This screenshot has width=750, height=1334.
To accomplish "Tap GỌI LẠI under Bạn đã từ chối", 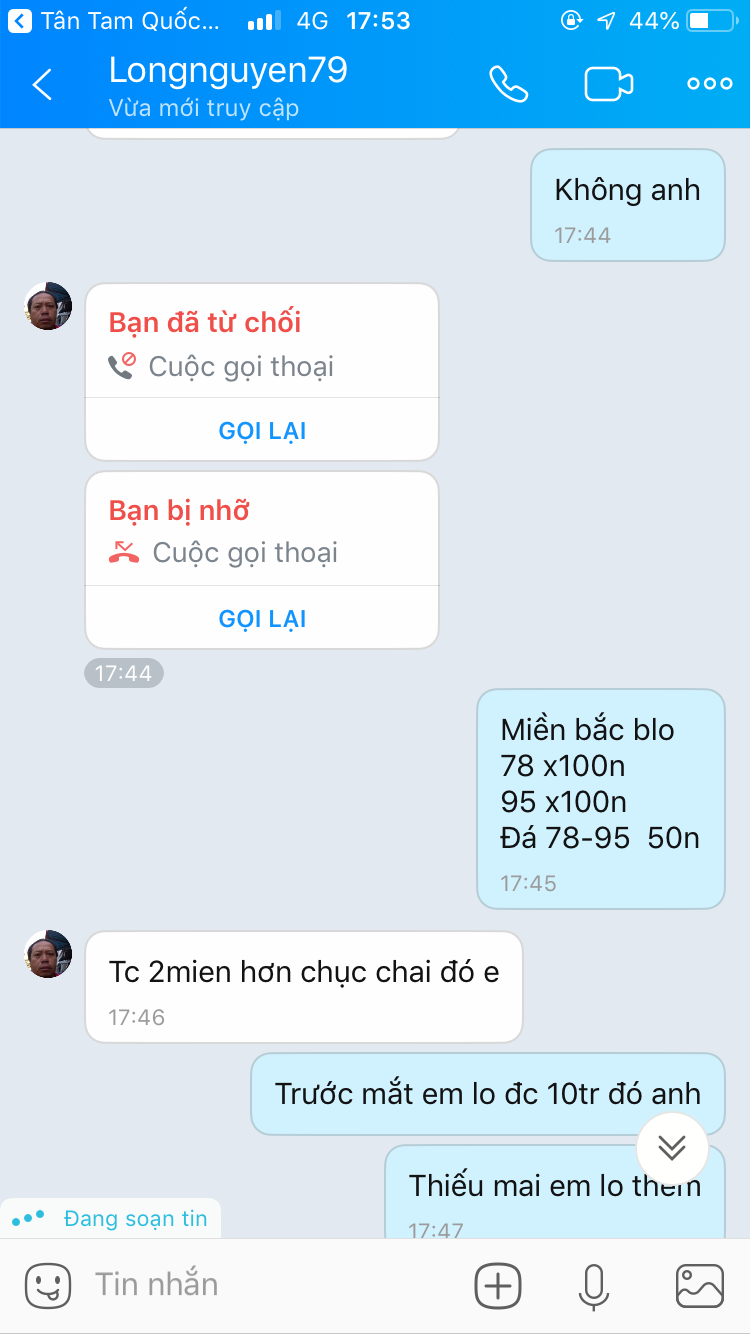I will click(262, 431).
